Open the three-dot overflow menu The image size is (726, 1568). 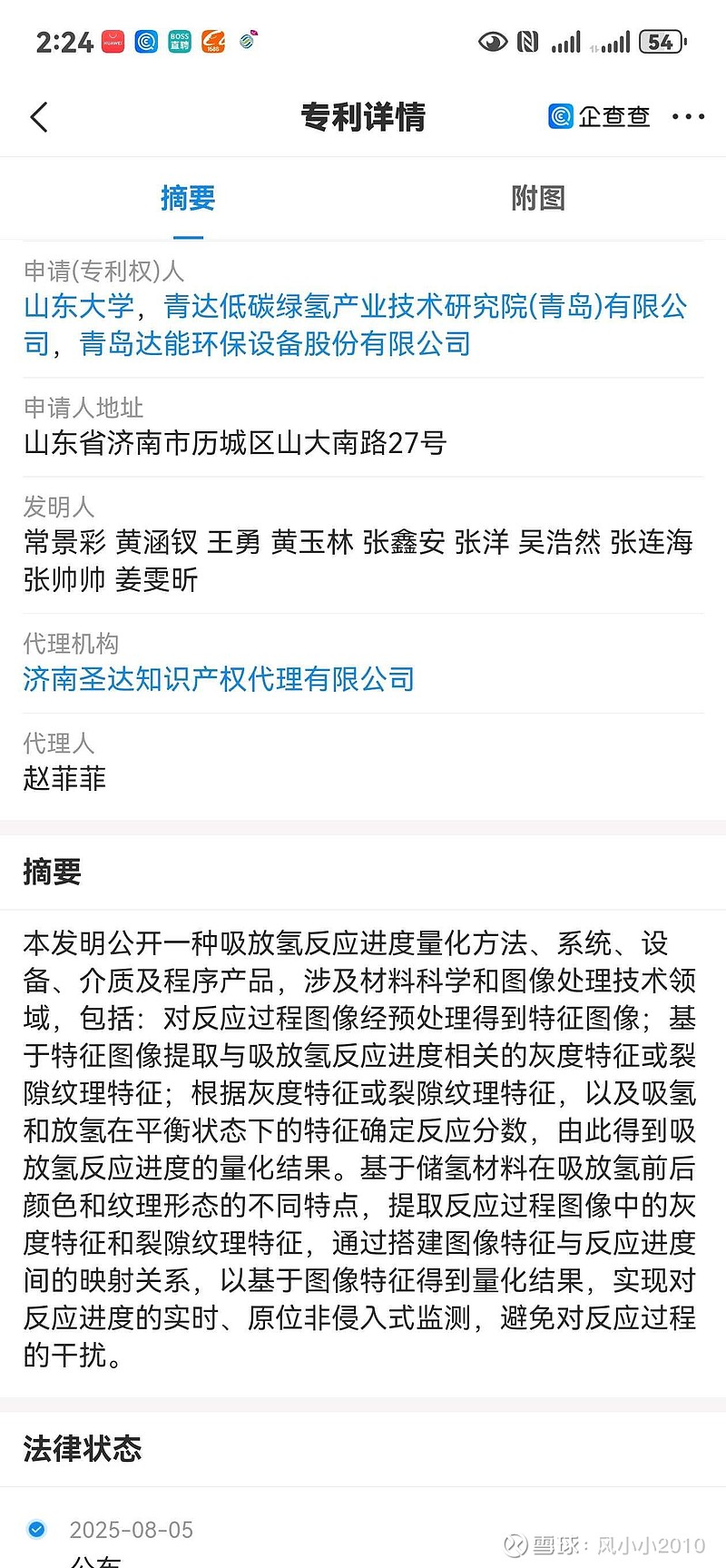(x=688, y=116)
